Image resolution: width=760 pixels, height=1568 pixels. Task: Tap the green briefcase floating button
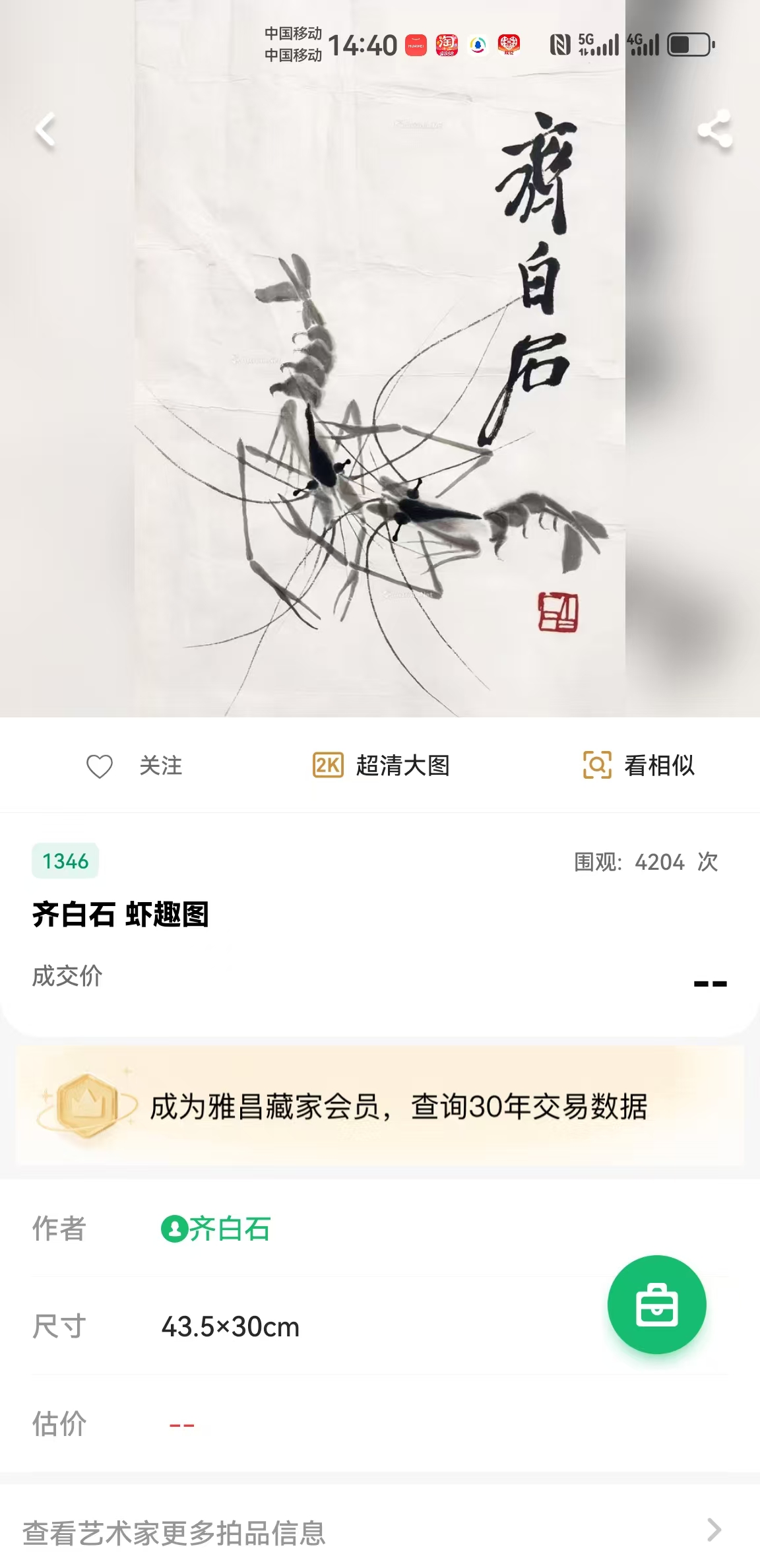(x=656, y=1305)
